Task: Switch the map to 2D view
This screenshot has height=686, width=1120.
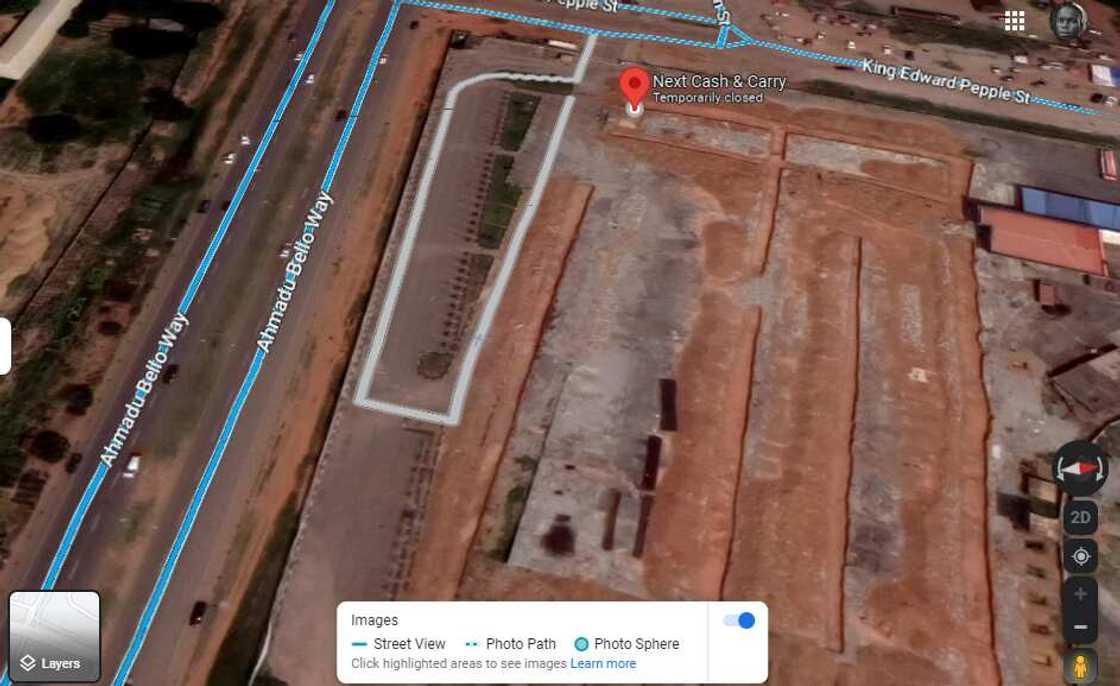Action: click(x=1080, y=517)
